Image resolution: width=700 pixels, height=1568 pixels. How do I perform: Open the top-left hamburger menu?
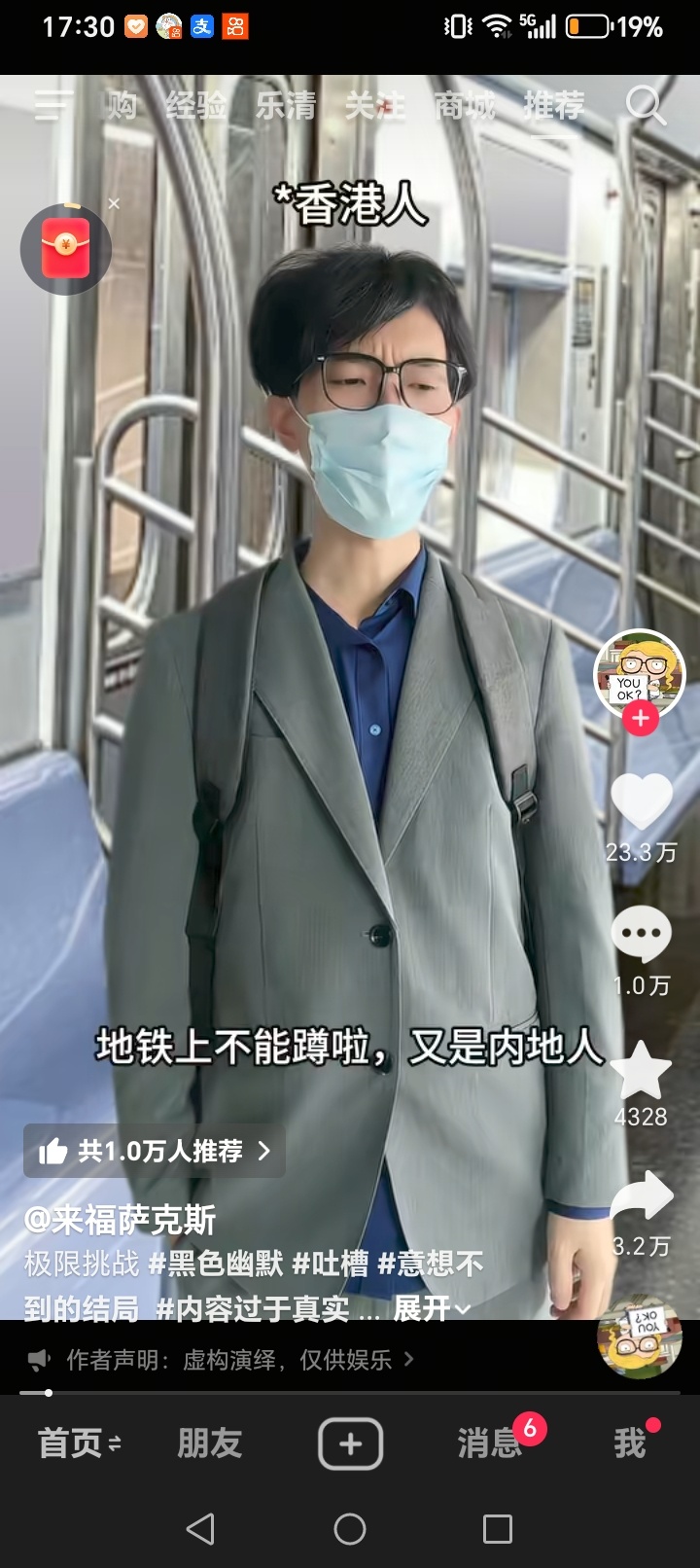(x=53, y=105)
